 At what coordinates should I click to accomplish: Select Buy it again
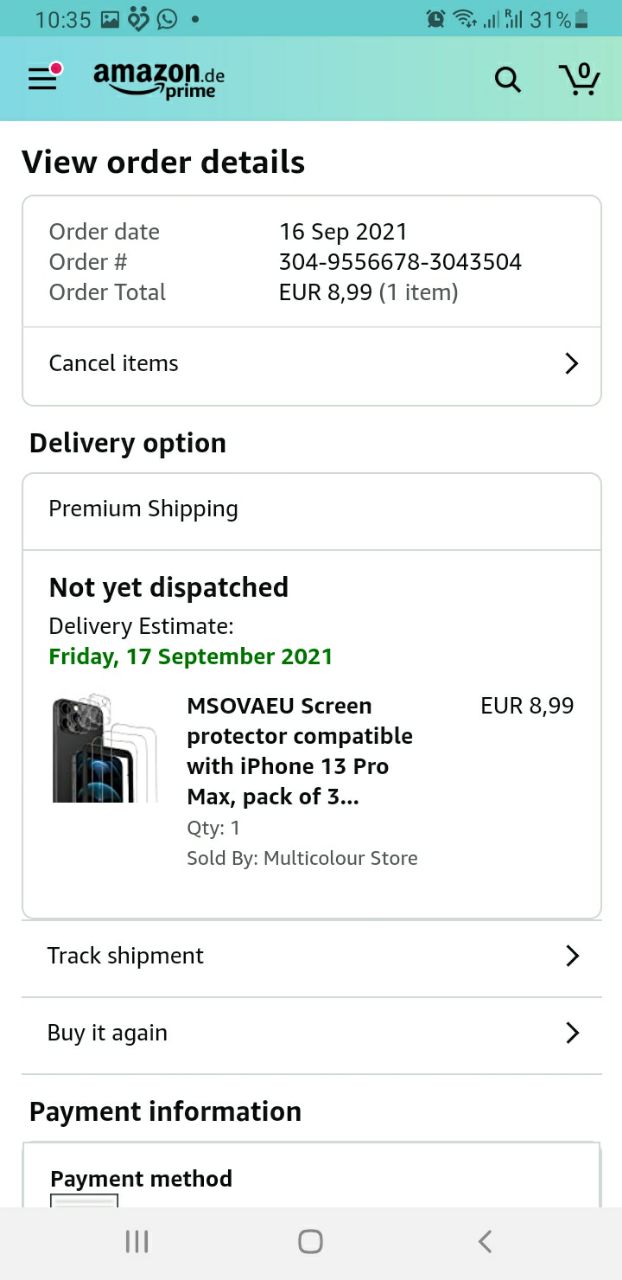point(311,1033)
